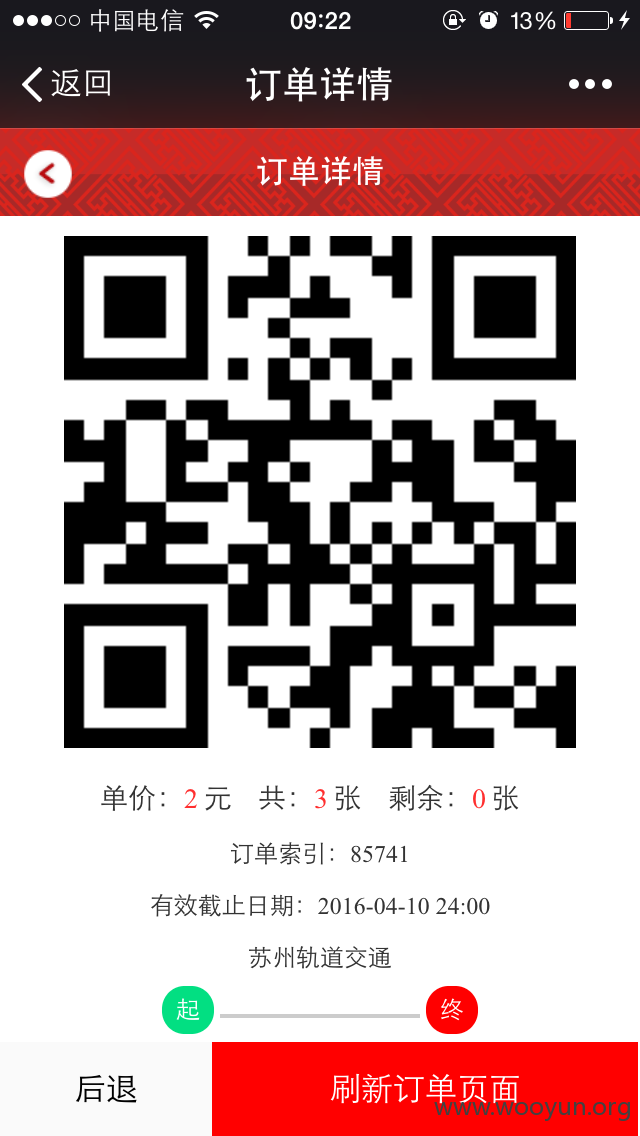
Task: Open the three-dot overflow menu
Action: pos(590,85)
